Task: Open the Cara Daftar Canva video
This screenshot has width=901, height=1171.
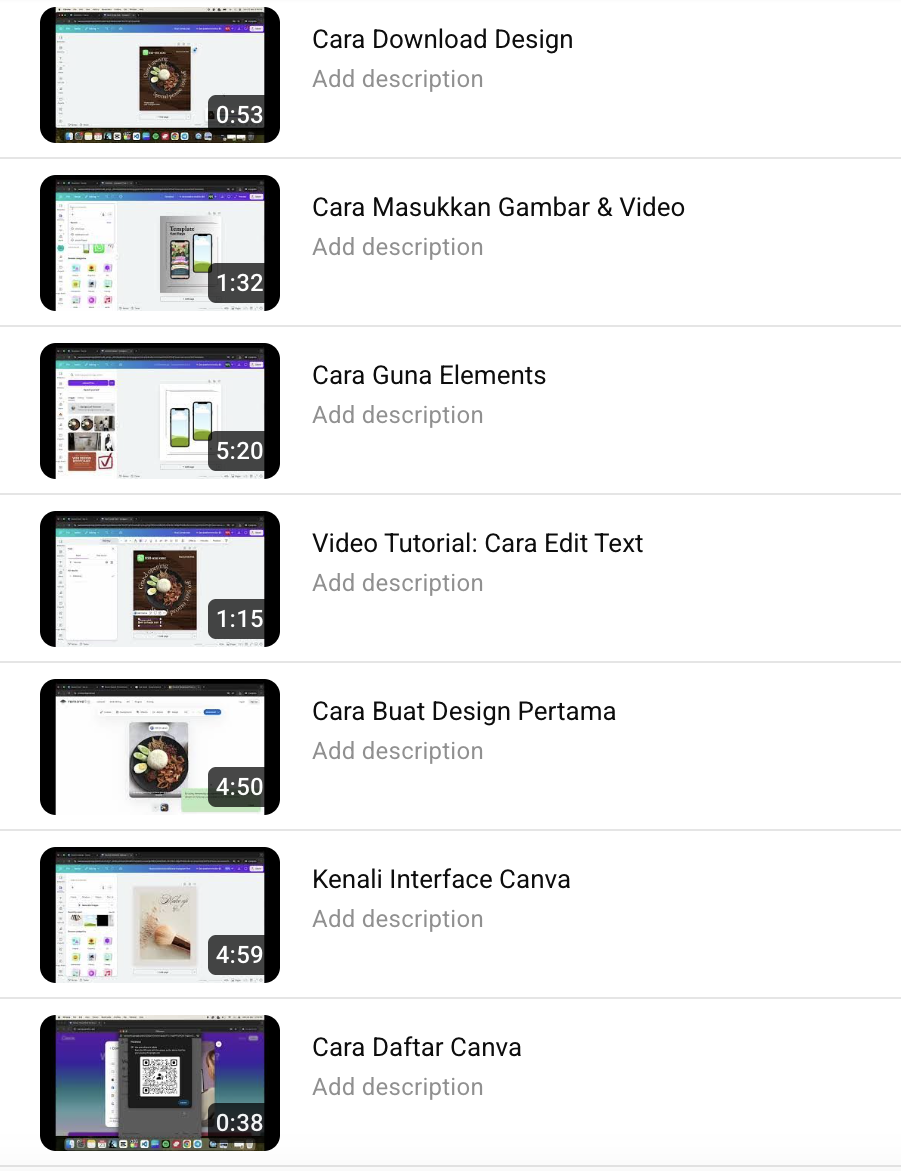Action: (x=416, y=1048)
